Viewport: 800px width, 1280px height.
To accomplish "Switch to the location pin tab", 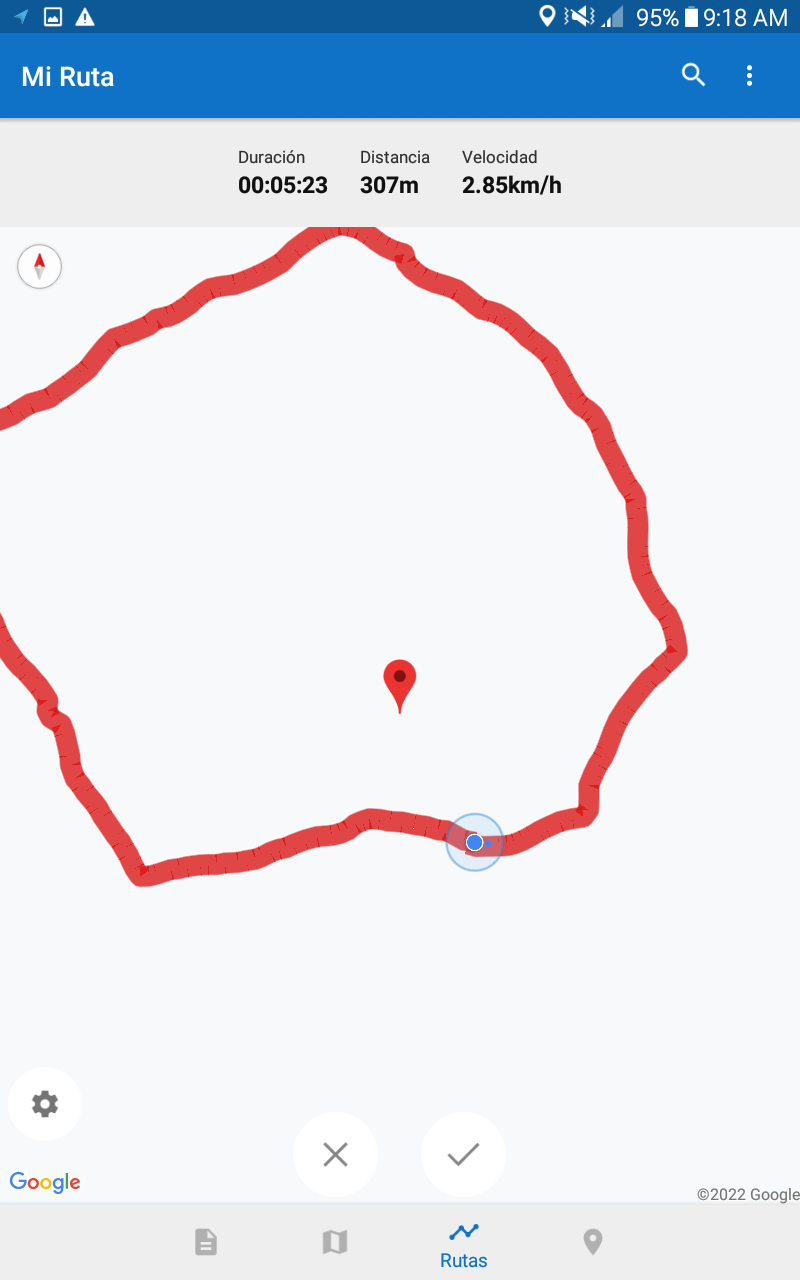I will coord(593,1242).
